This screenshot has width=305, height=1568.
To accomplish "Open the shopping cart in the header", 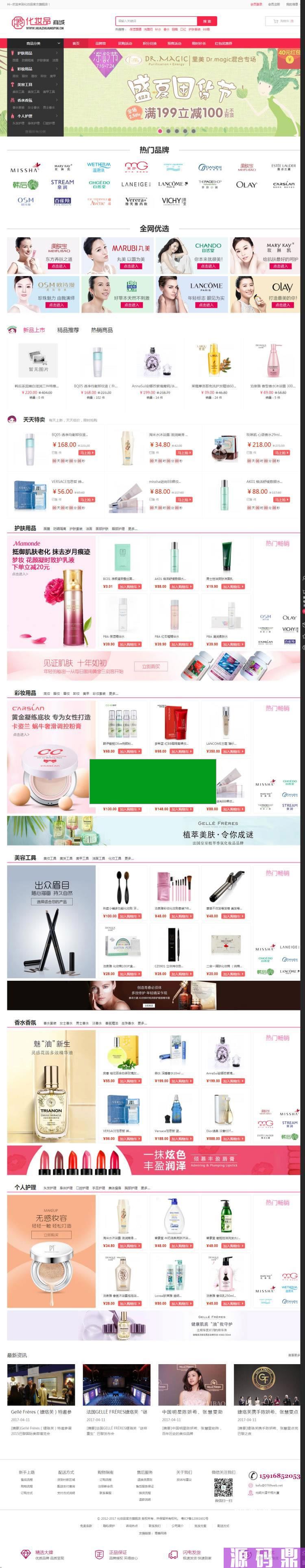I will click(281, 21).
